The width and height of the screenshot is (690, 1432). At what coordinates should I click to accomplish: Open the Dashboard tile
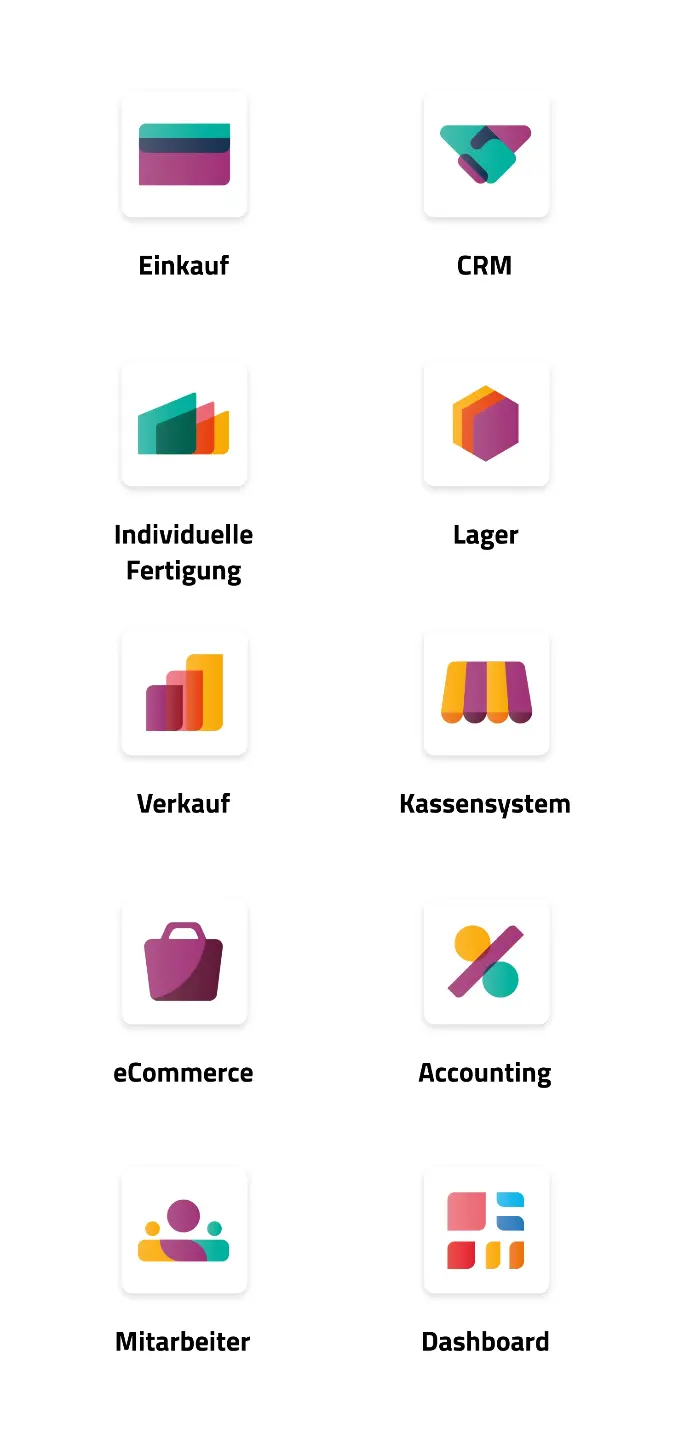(x=486, y=1230)
